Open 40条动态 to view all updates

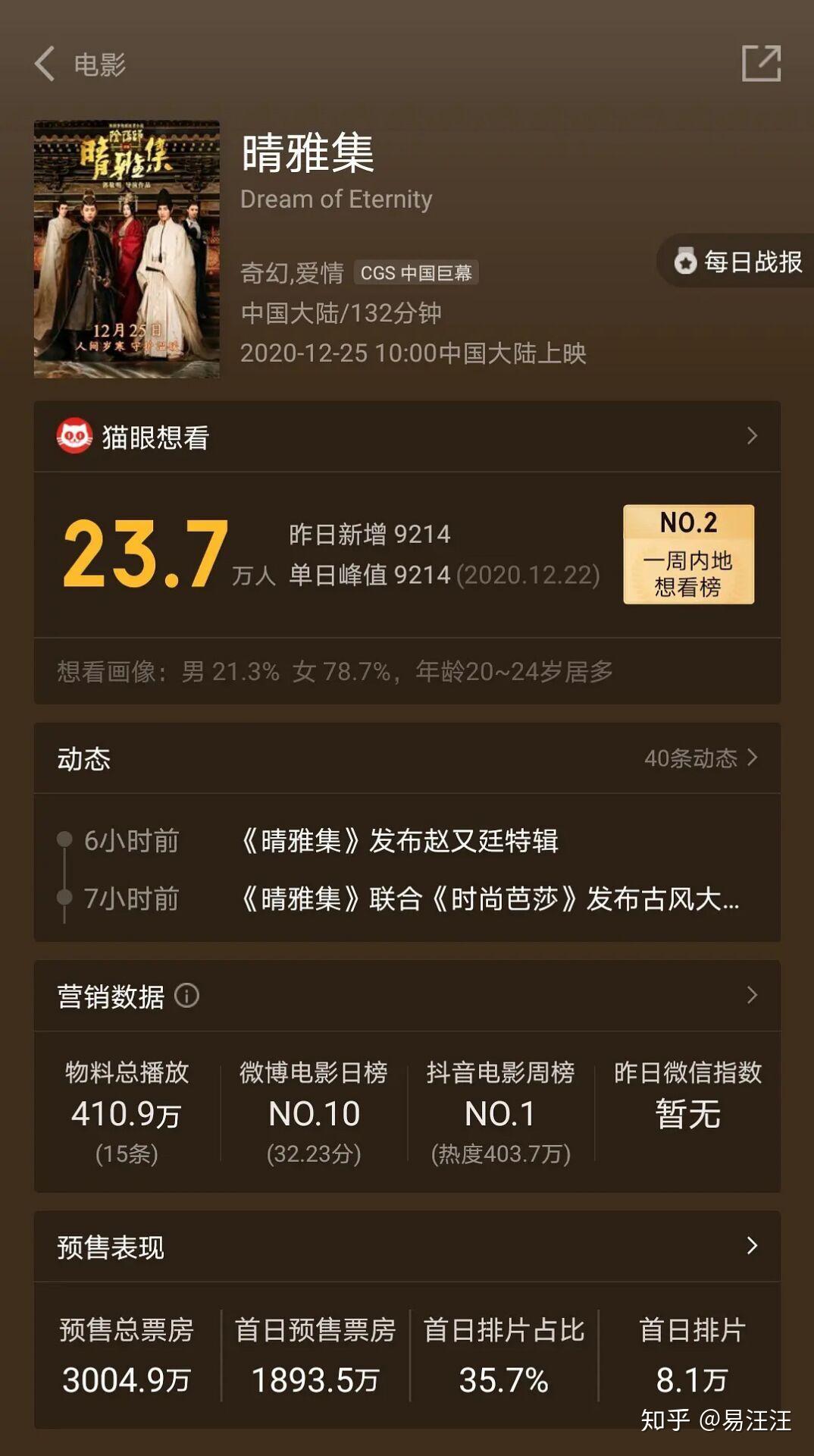tap(690, 758)
